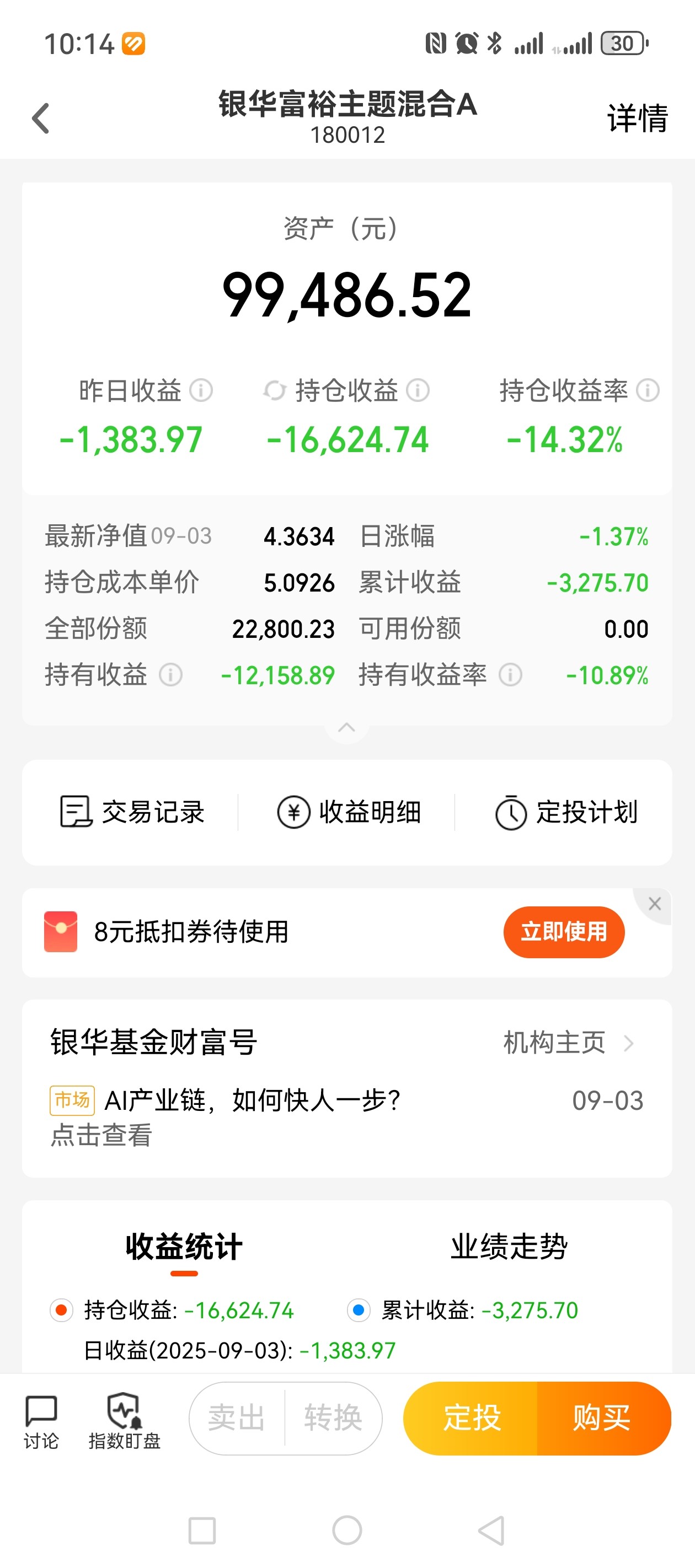Open 详情 fund details
This screenshot has height=1568, width=695.
637,118
